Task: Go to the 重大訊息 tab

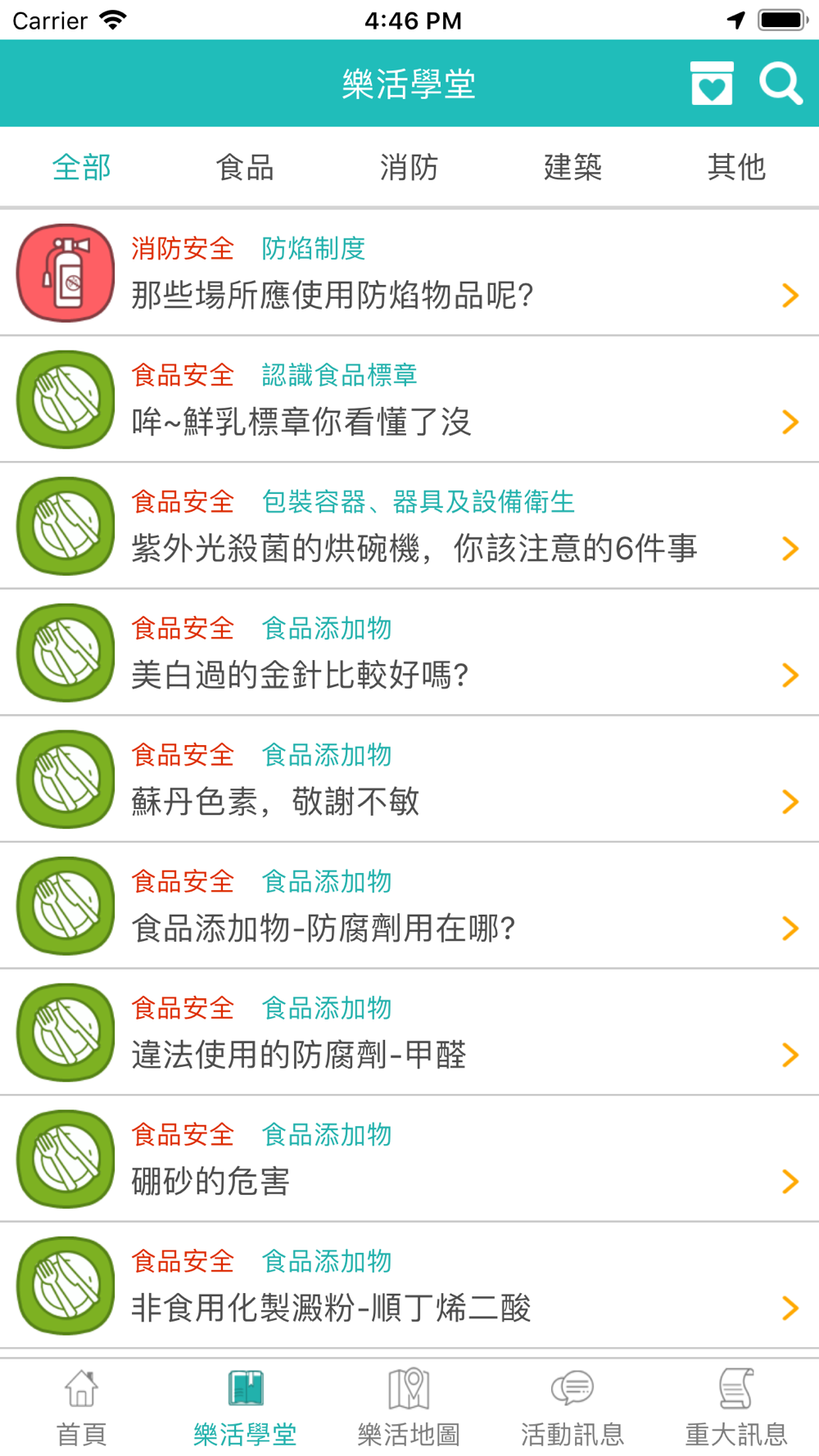Action: point(736,1407)
